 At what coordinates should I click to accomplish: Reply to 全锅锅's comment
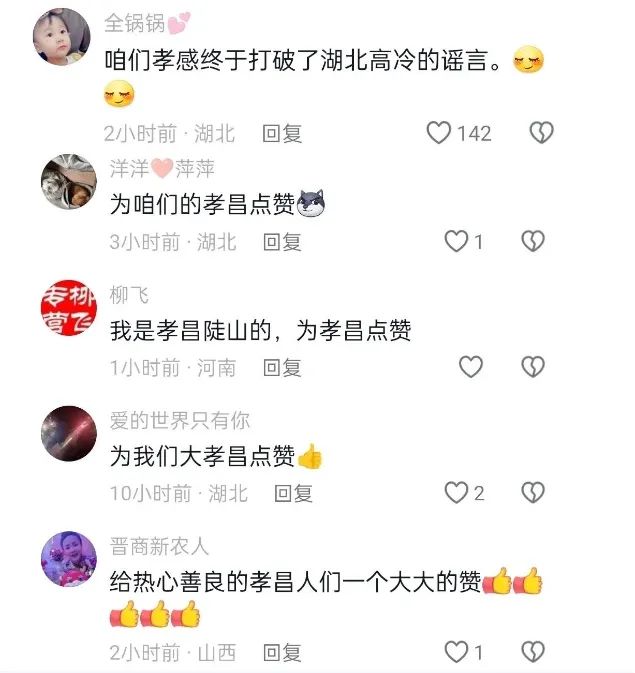(282, 133)
